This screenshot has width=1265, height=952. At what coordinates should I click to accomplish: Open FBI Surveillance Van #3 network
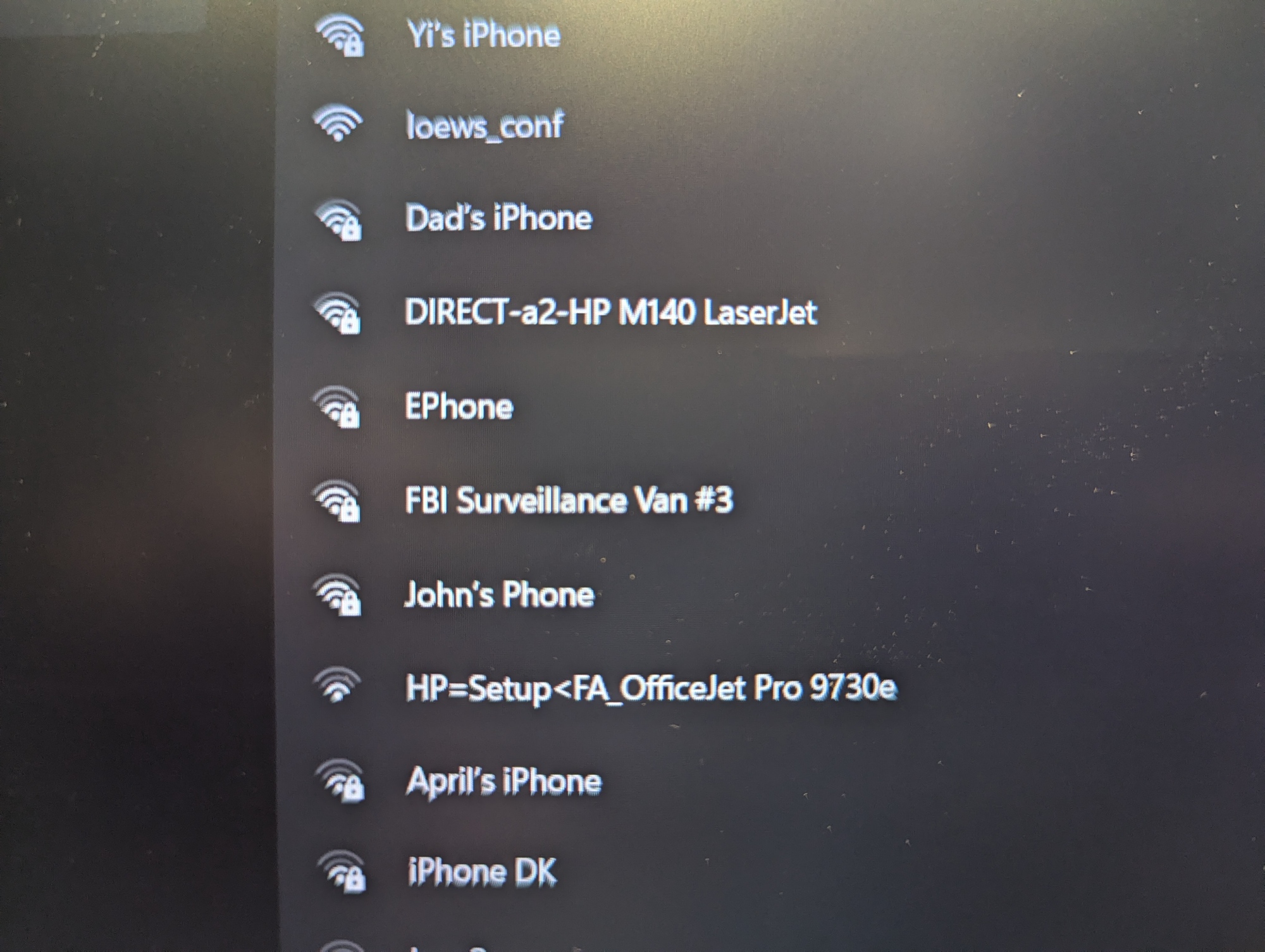[x=569, y=500]
